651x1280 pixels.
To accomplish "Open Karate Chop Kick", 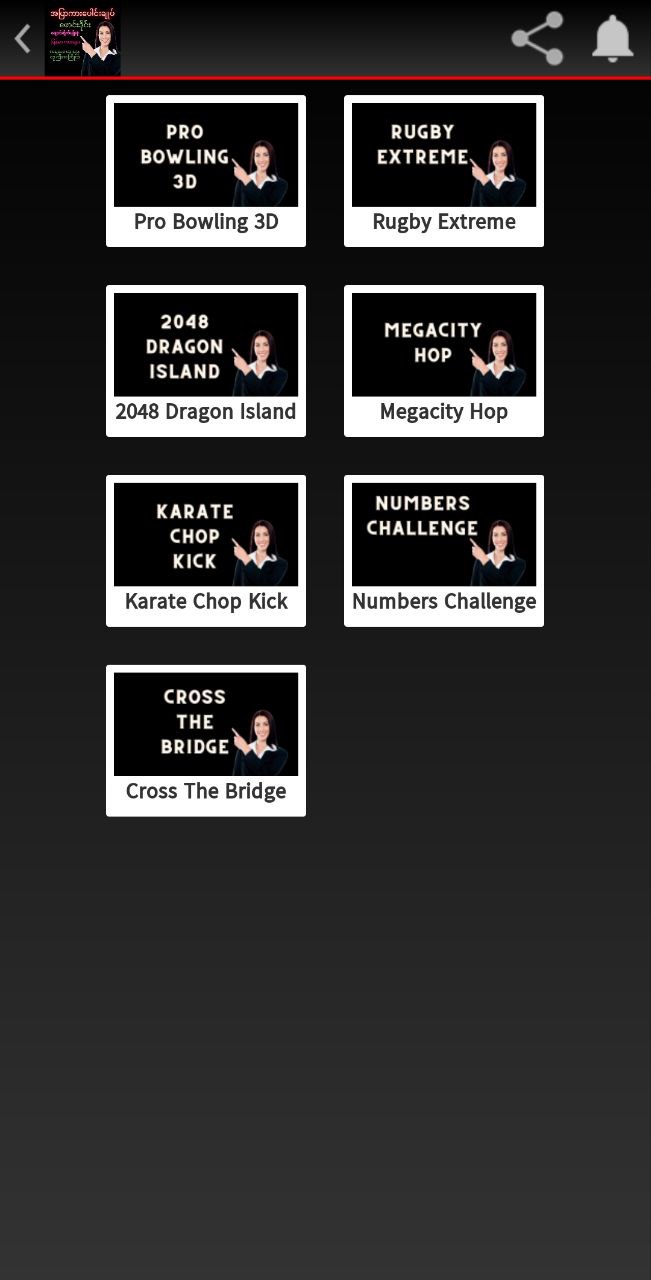I will [206, 551].
